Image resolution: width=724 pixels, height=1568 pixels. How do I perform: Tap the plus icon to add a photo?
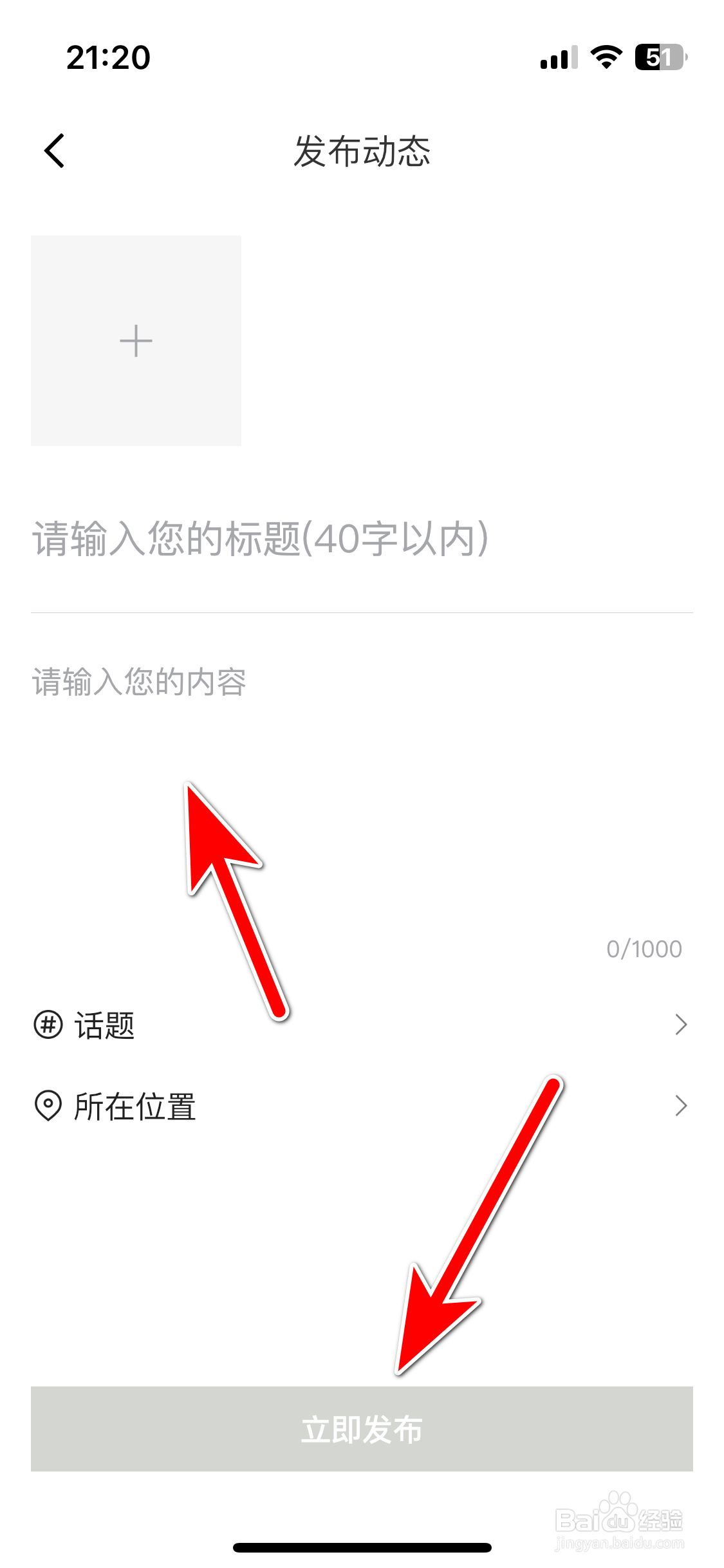pyautogui.click(x=136, y=341)
